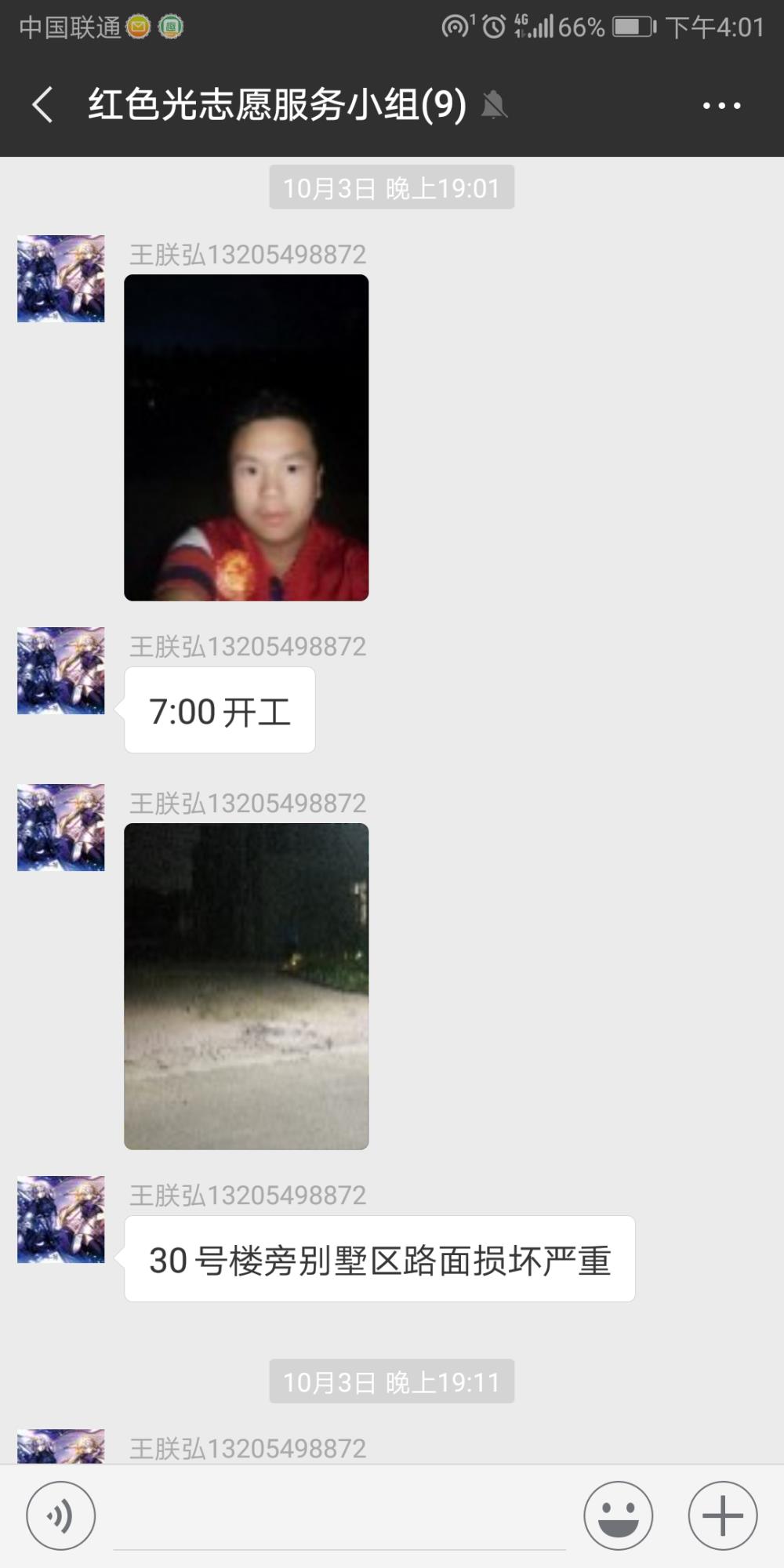
Task: Open the group chat overflow menu
Action: pyautogui.click(x=721, y=105)
